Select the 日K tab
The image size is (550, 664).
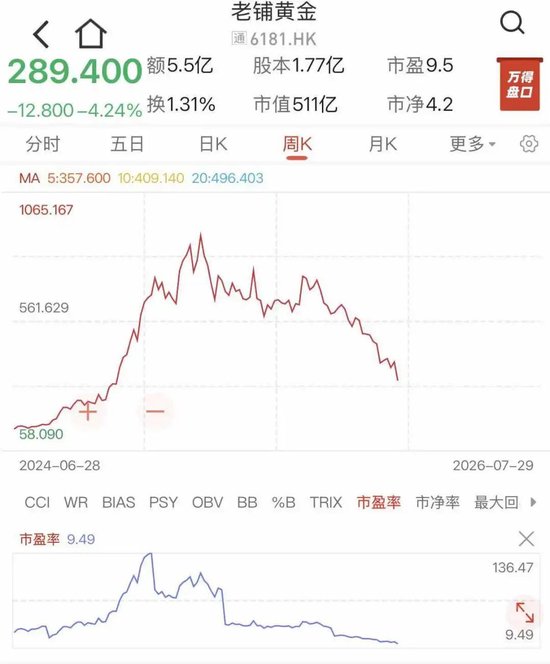[x=213, y=144]
